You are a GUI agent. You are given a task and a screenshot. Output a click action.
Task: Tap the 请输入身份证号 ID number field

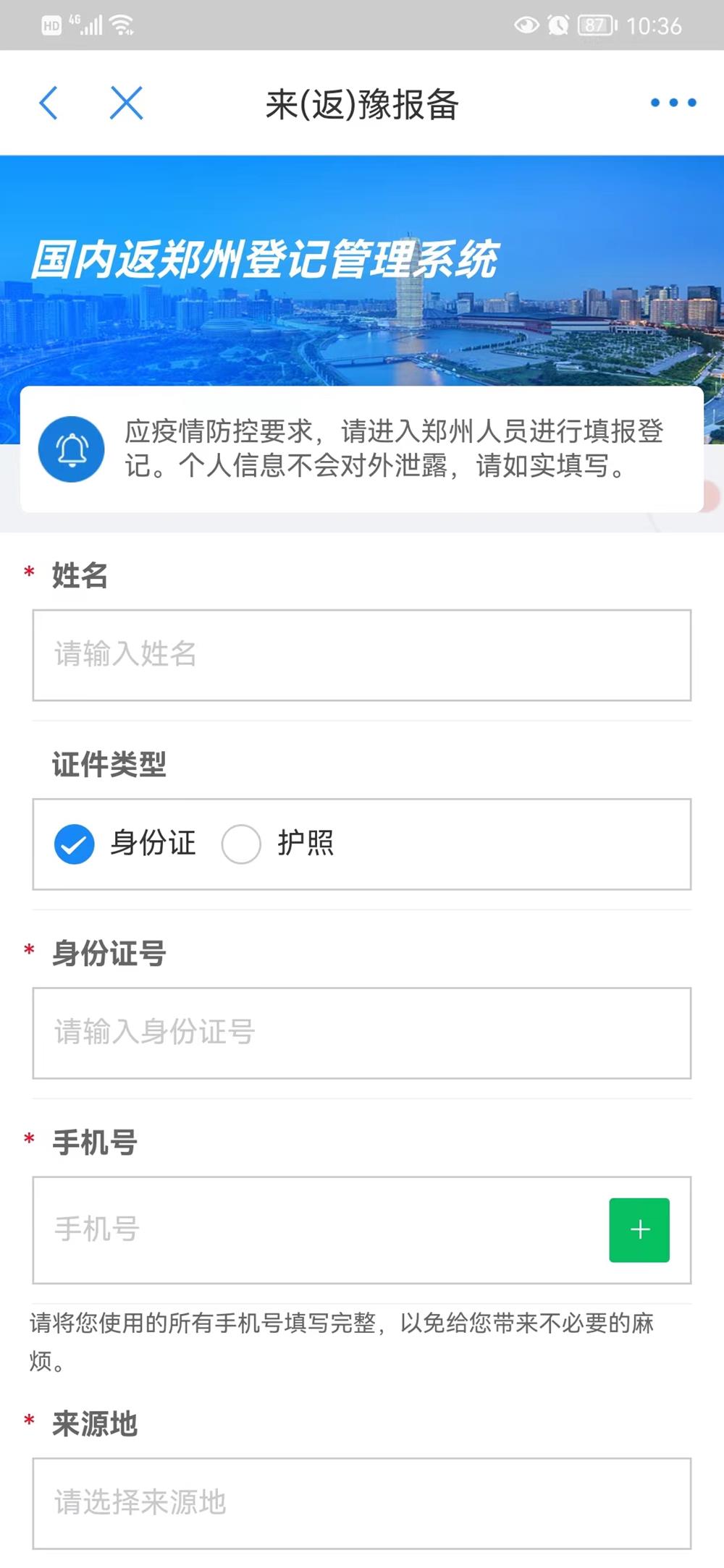(361, 1033)
